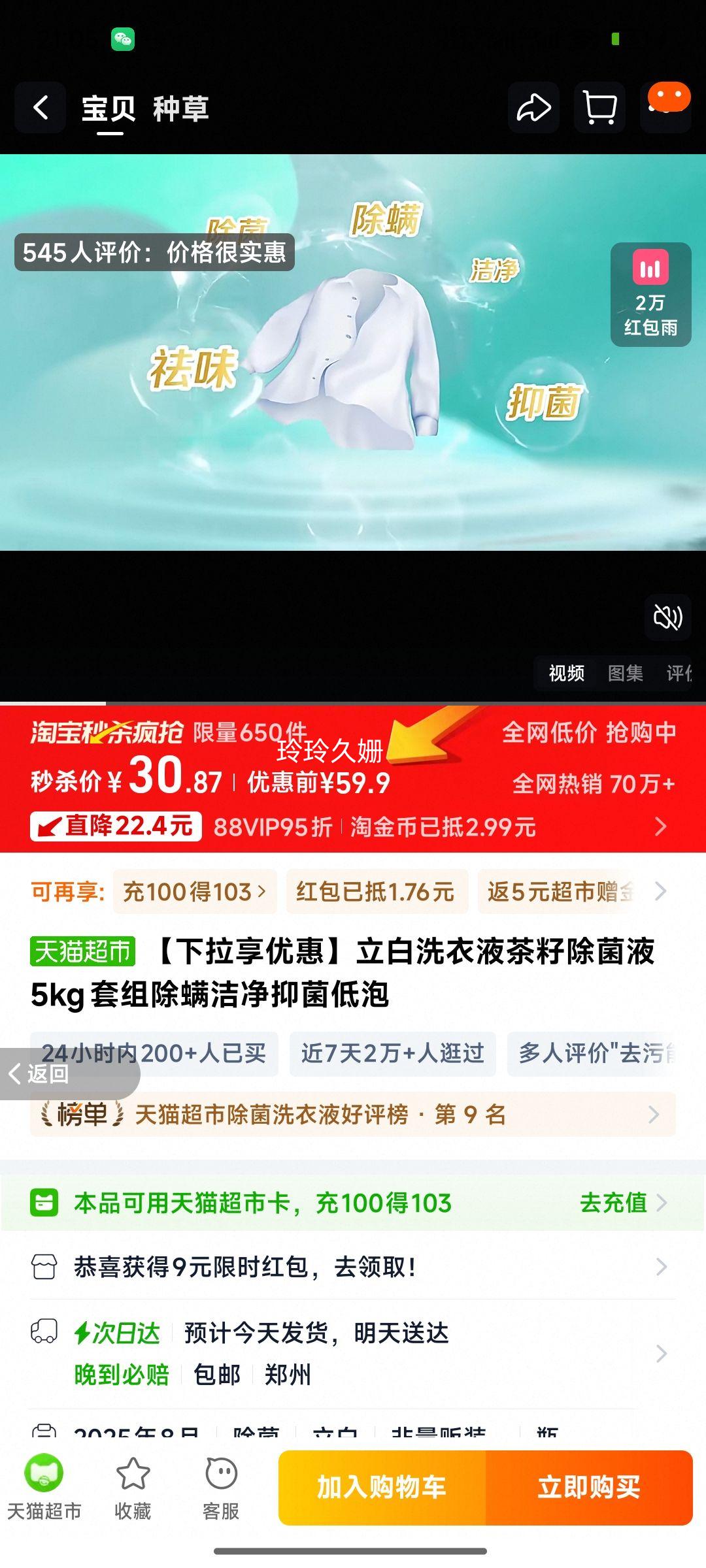This screenshot has width=706, height=1568.
Task: Open the shopping cart icon
Action: tap(599, 108)
